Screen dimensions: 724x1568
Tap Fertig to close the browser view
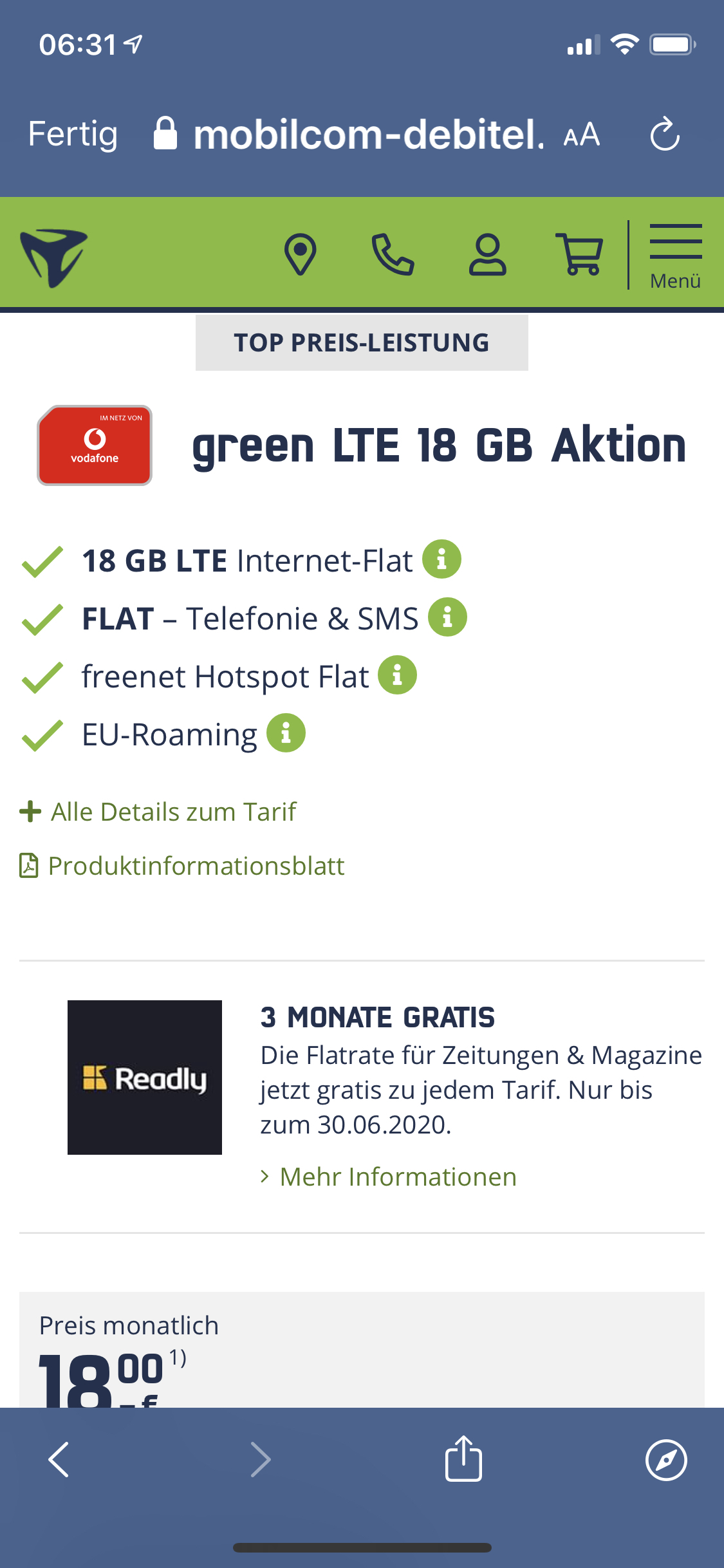(73, 135)
